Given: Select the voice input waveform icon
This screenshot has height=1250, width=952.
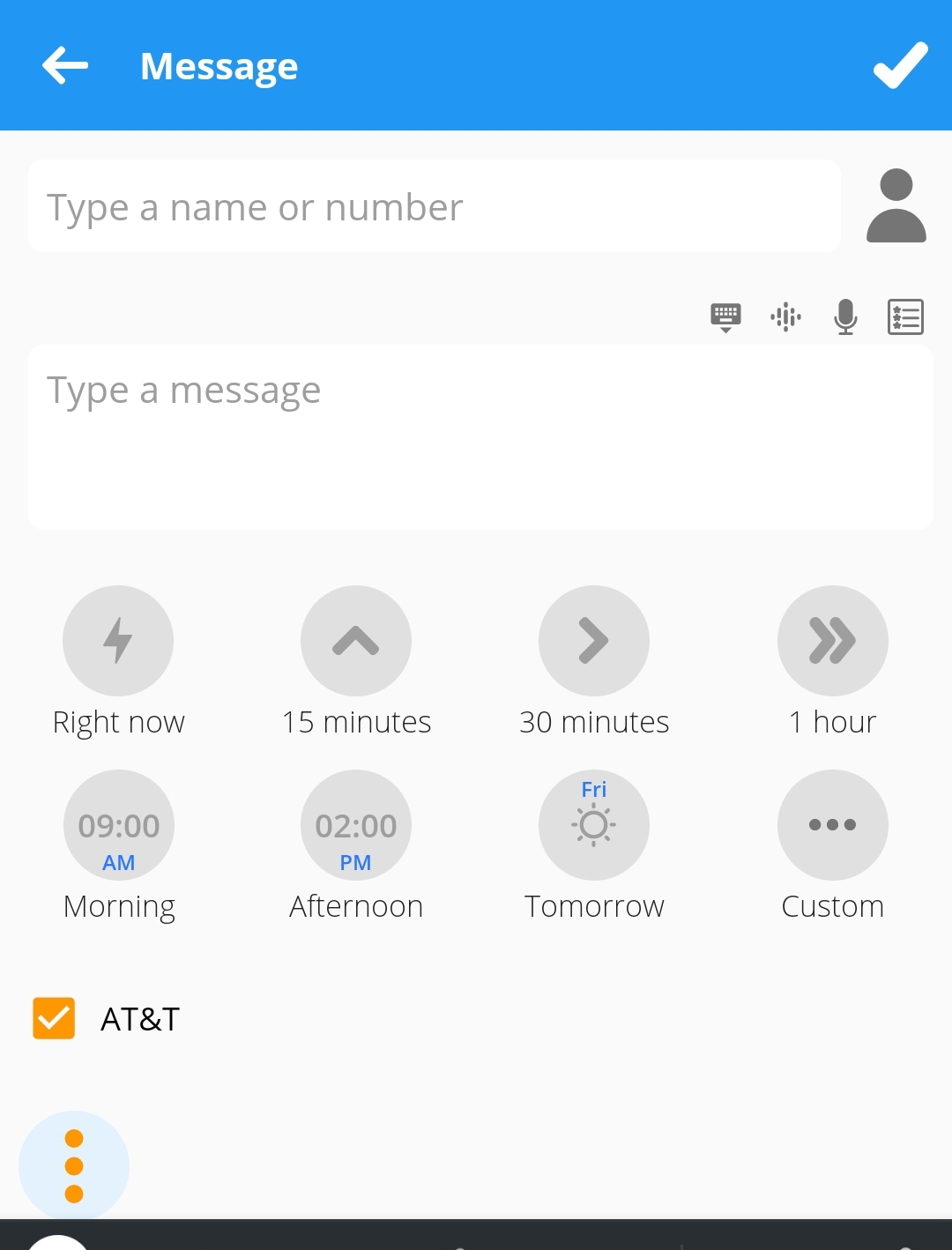Looking at the screenshot, I should click(785, 316).
